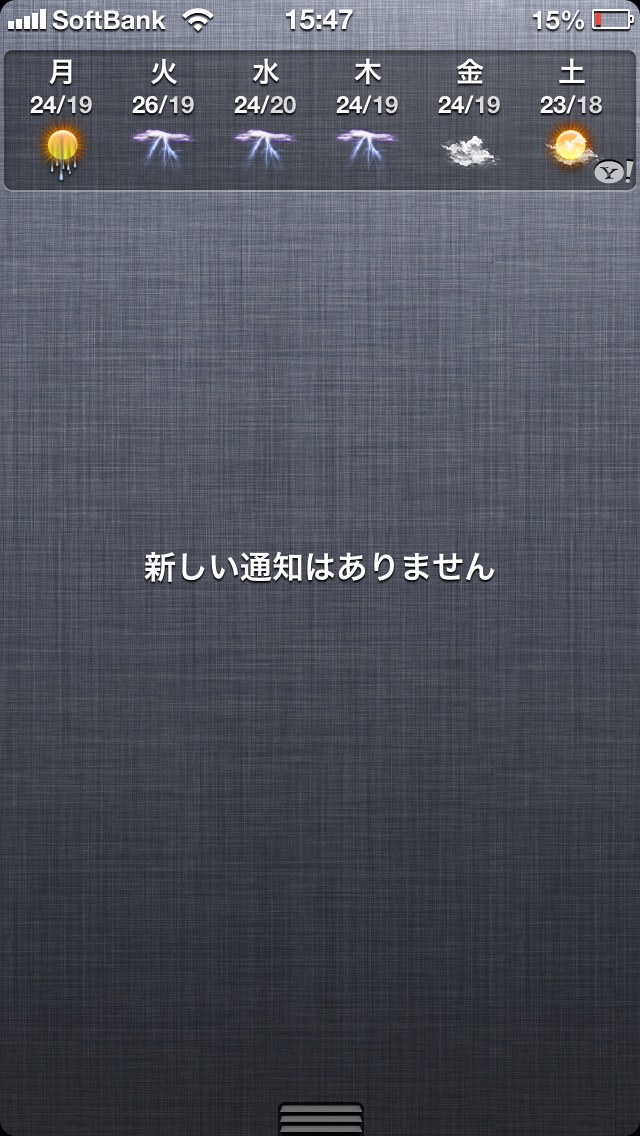Tap the Yahoo logo in weather widget
640x1136 pixels.
tap(612, 172)
